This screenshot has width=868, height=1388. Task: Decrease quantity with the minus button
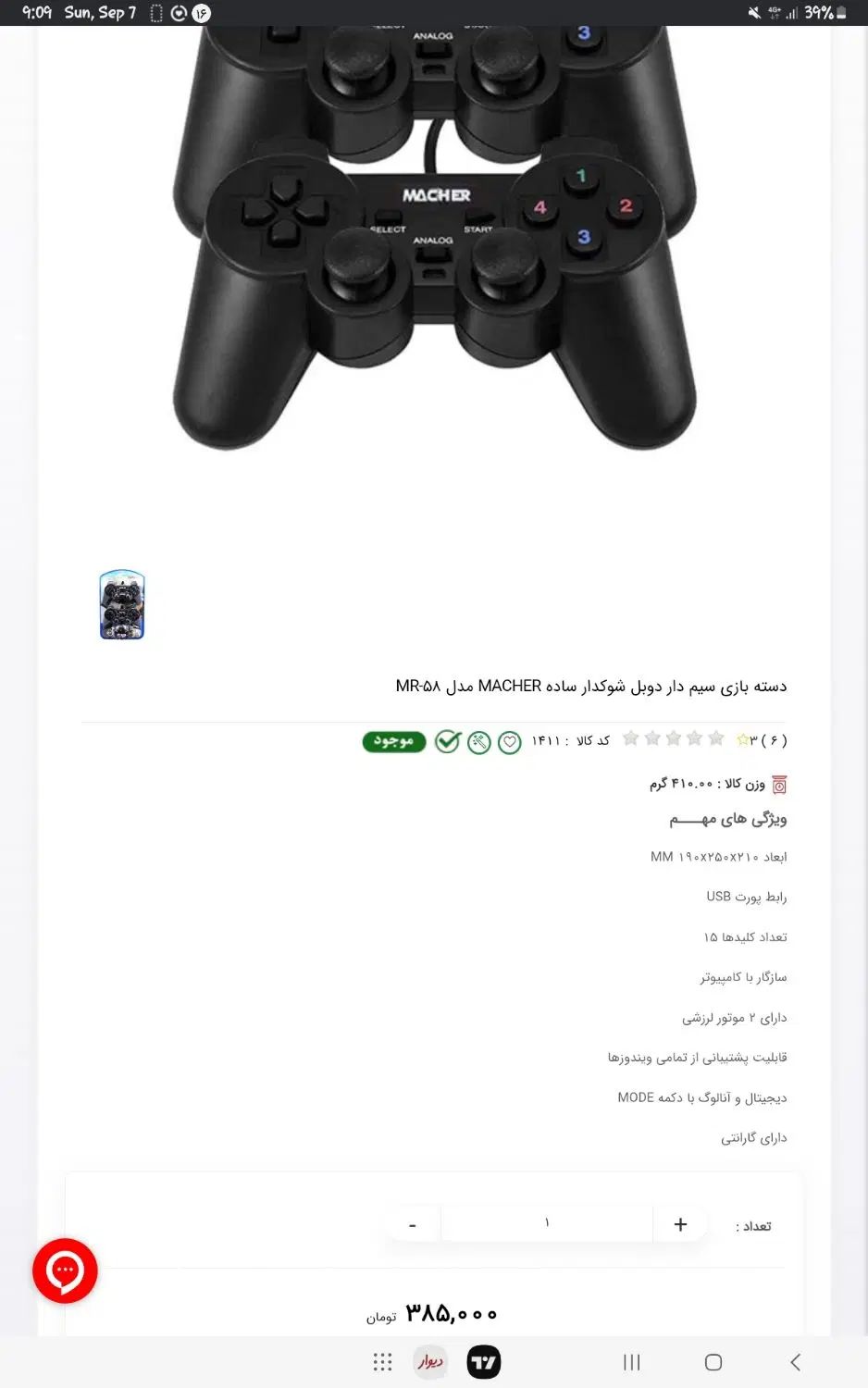pyautogui.click(x=413, y=1224)
